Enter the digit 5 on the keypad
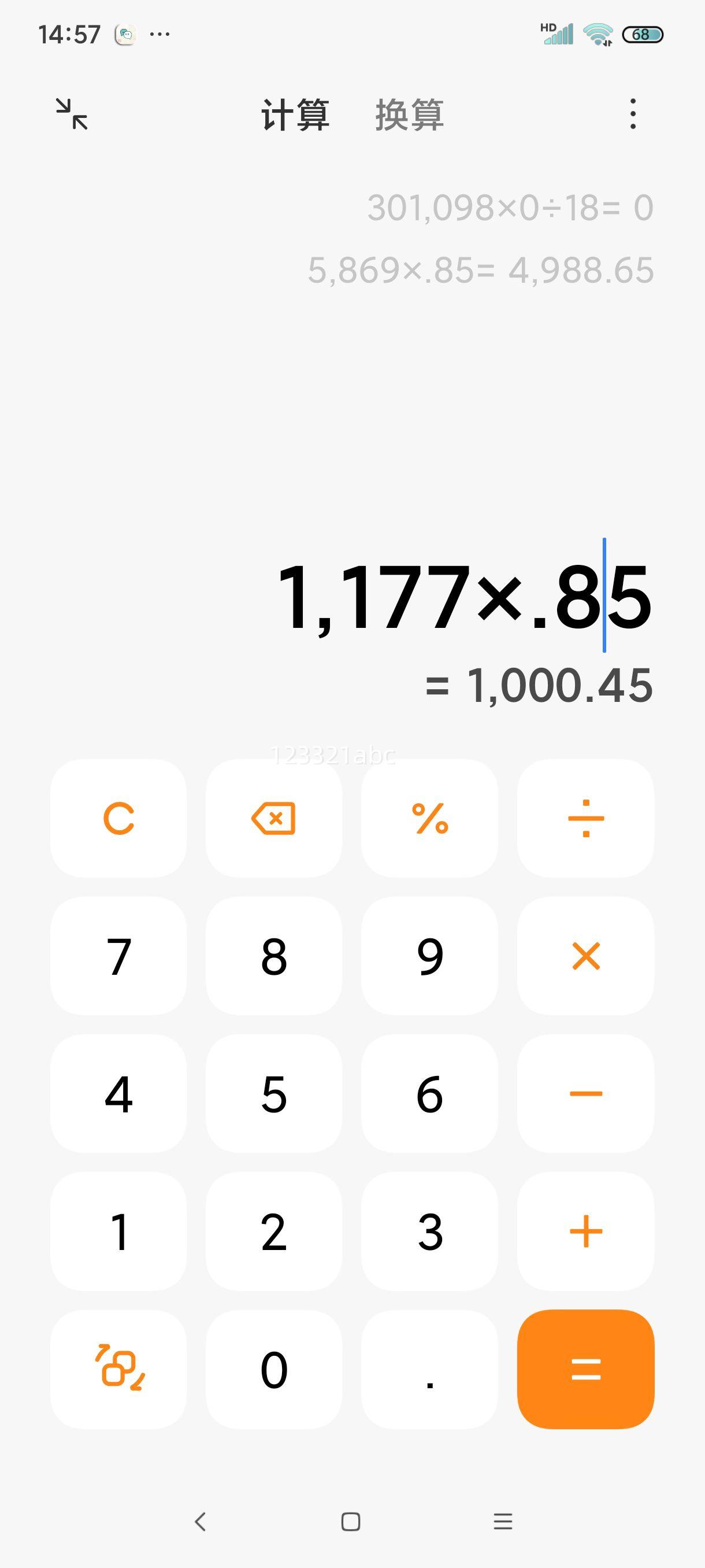 [274, 1093]
